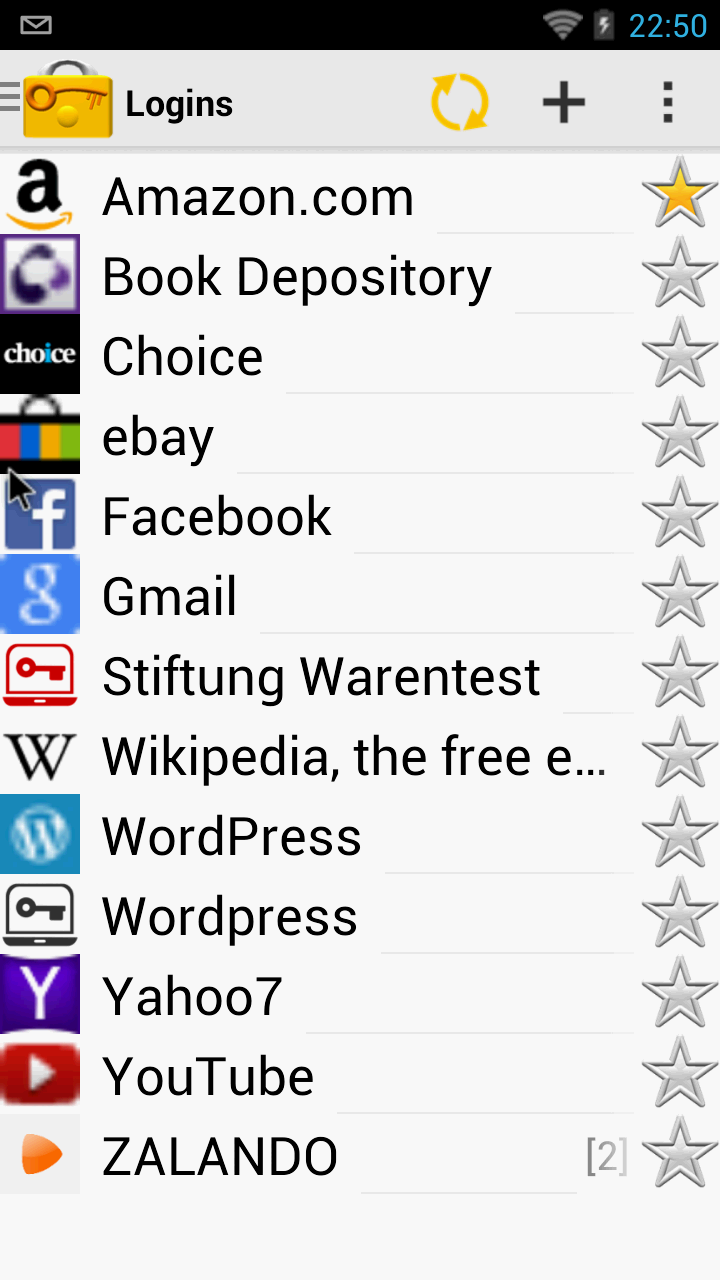
Task: Open the Book Depository login entry
Action: pos(296,275)
